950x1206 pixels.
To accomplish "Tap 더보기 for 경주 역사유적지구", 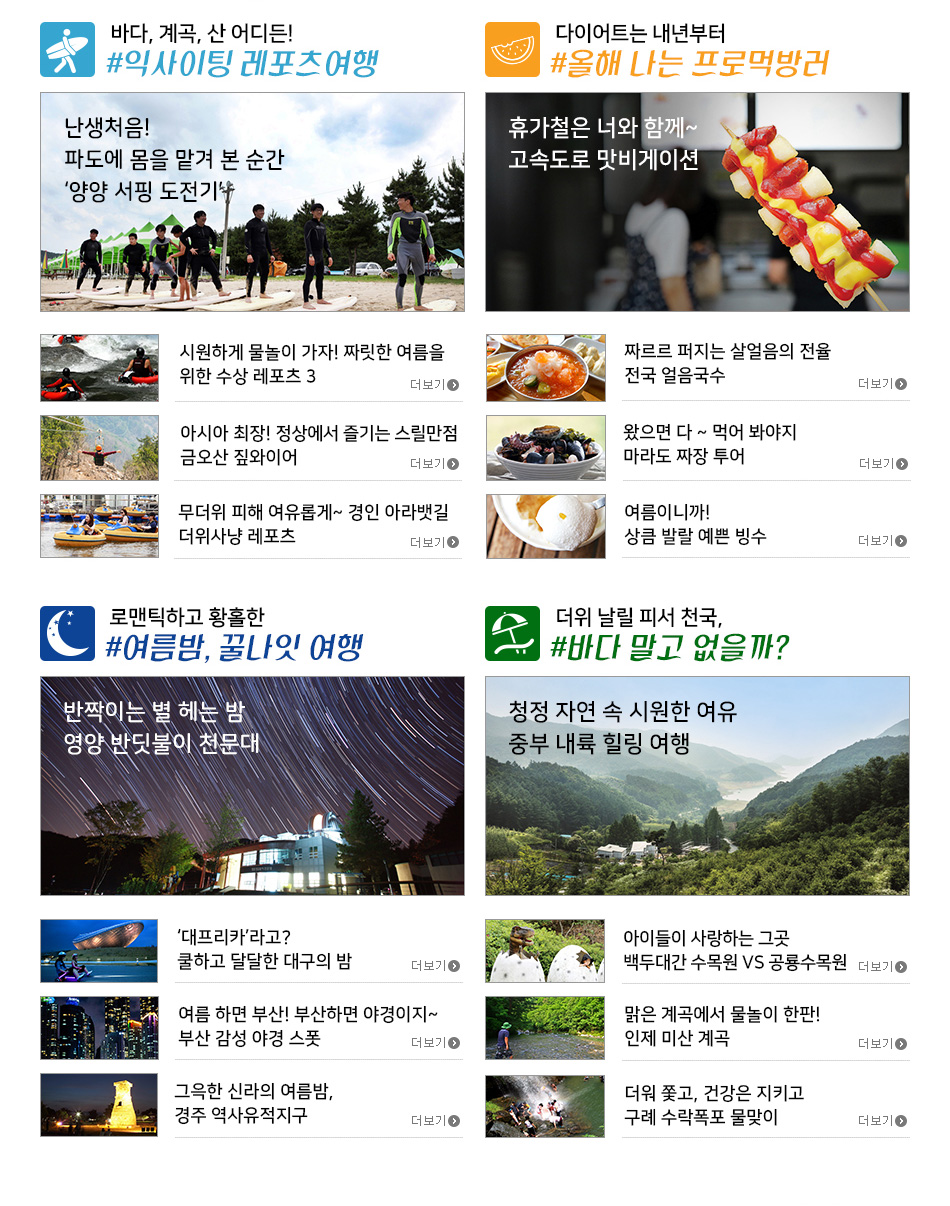I will [x=435, y=1120].
